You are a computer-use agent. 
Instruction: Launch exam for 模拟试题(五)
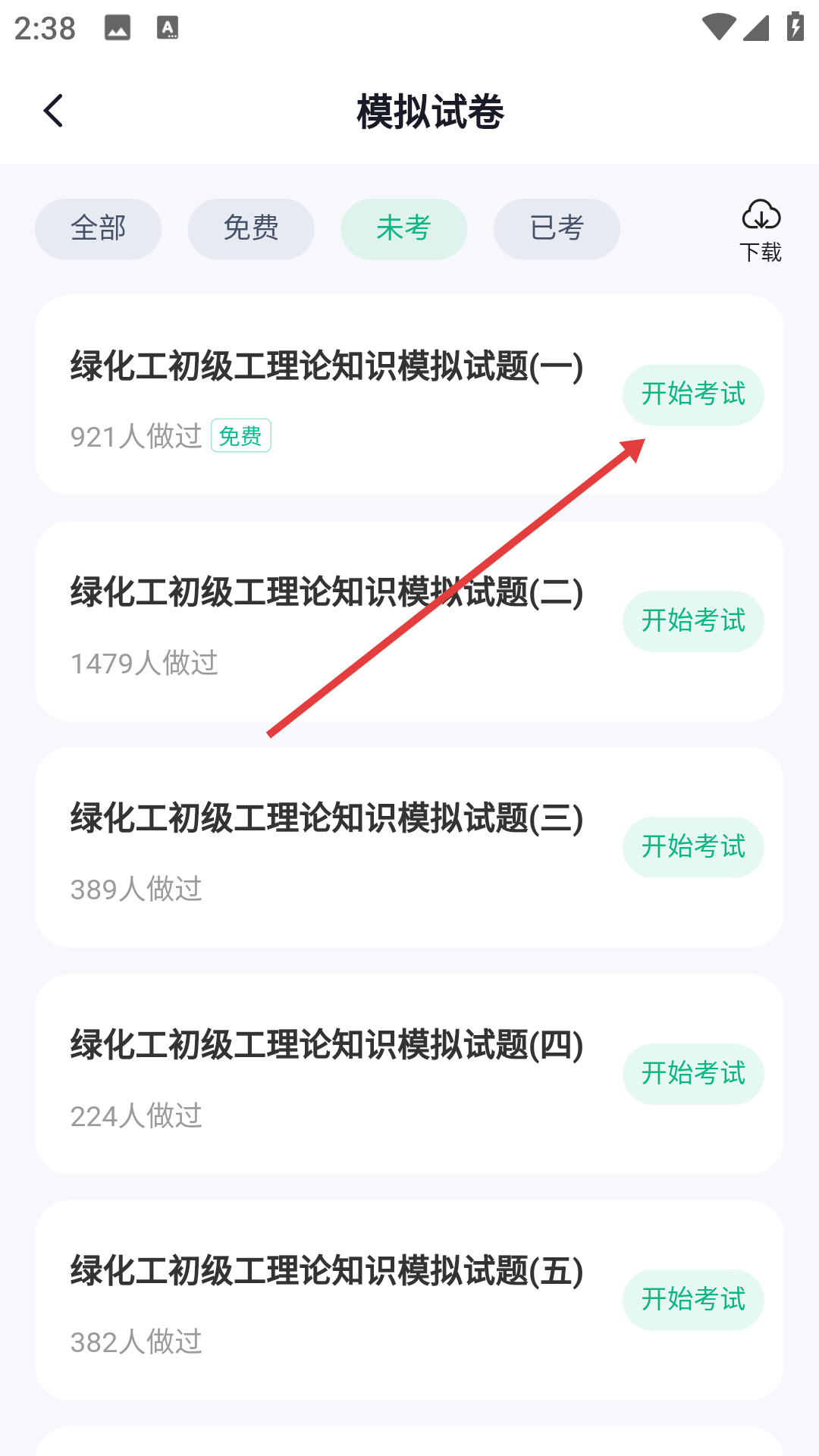pyautogui.click(x=692, y=1300)
